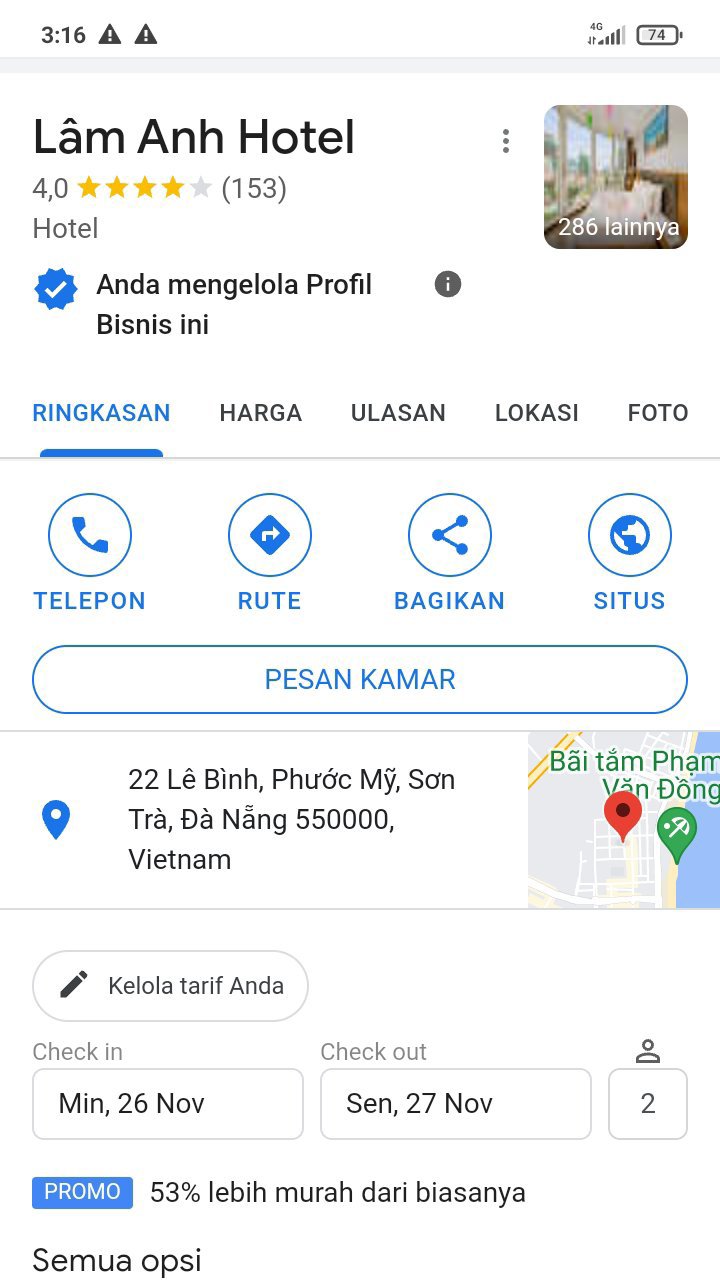Open the three-dot overflow menu
Viewport: 720px width, 1280px height.
click(x=506, y=141)
